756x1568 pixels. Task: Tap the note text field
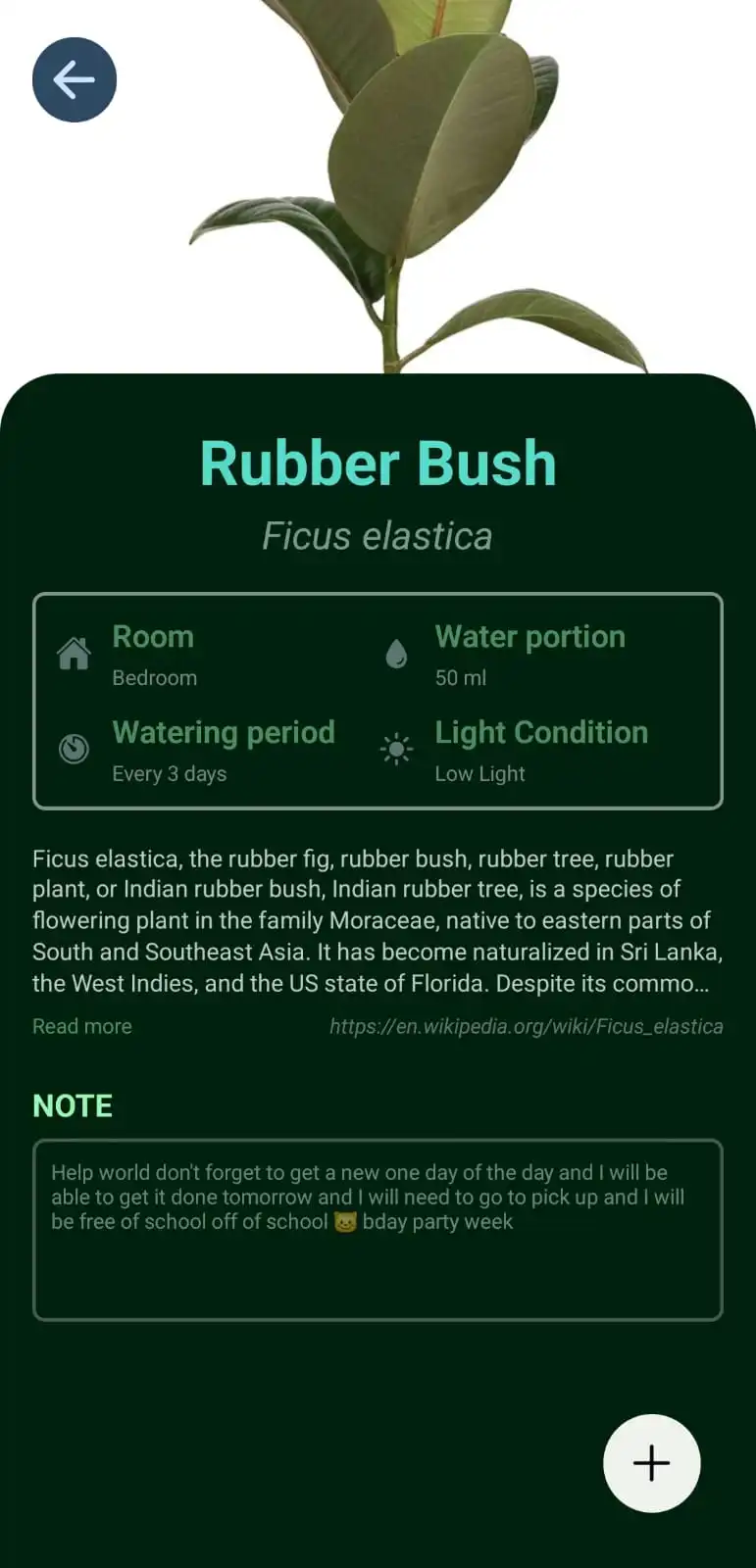378,1230
